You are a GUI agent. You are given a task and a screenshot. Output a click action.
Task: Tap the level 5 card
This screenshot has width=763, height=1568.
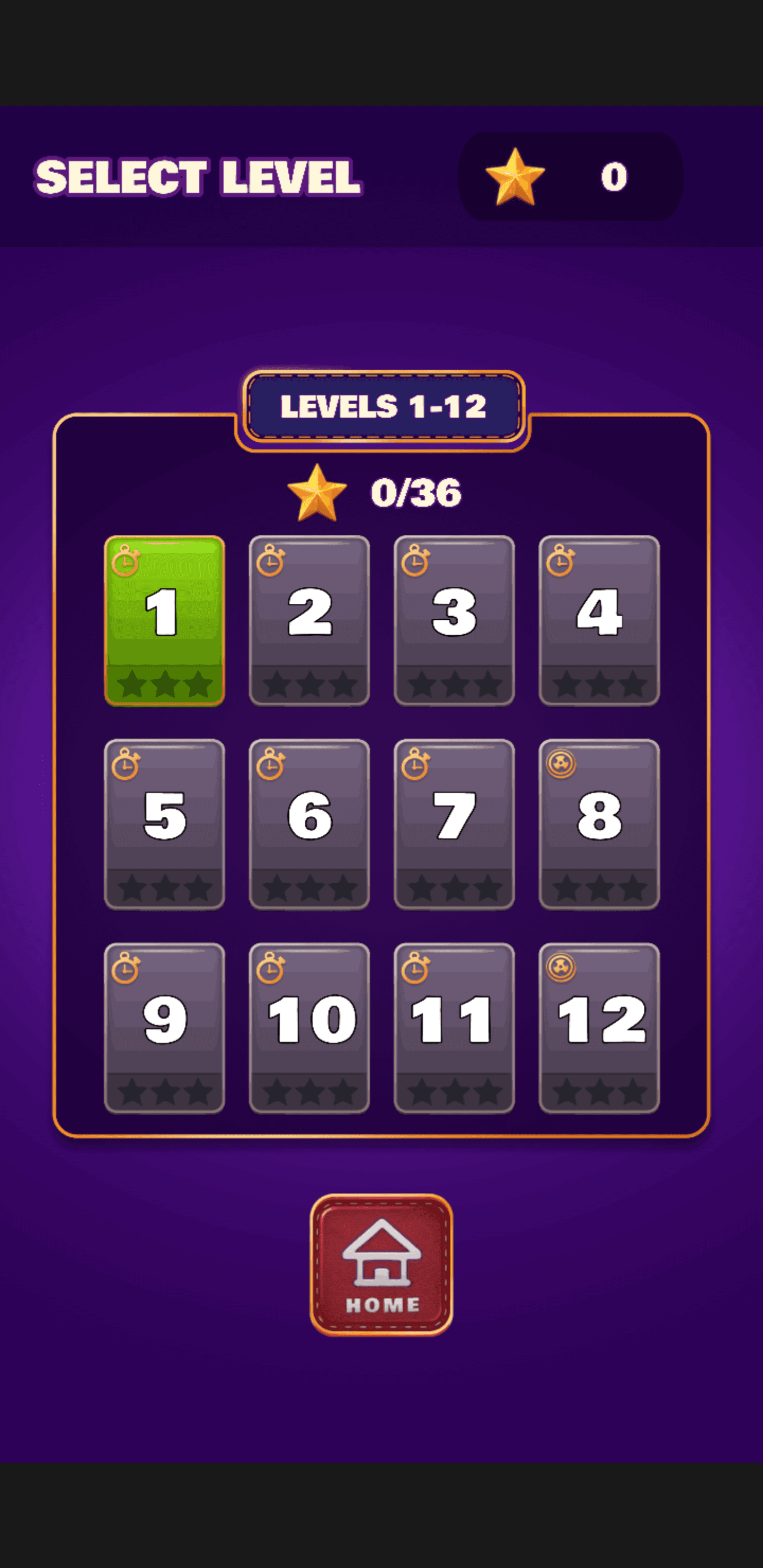[164, 824]
